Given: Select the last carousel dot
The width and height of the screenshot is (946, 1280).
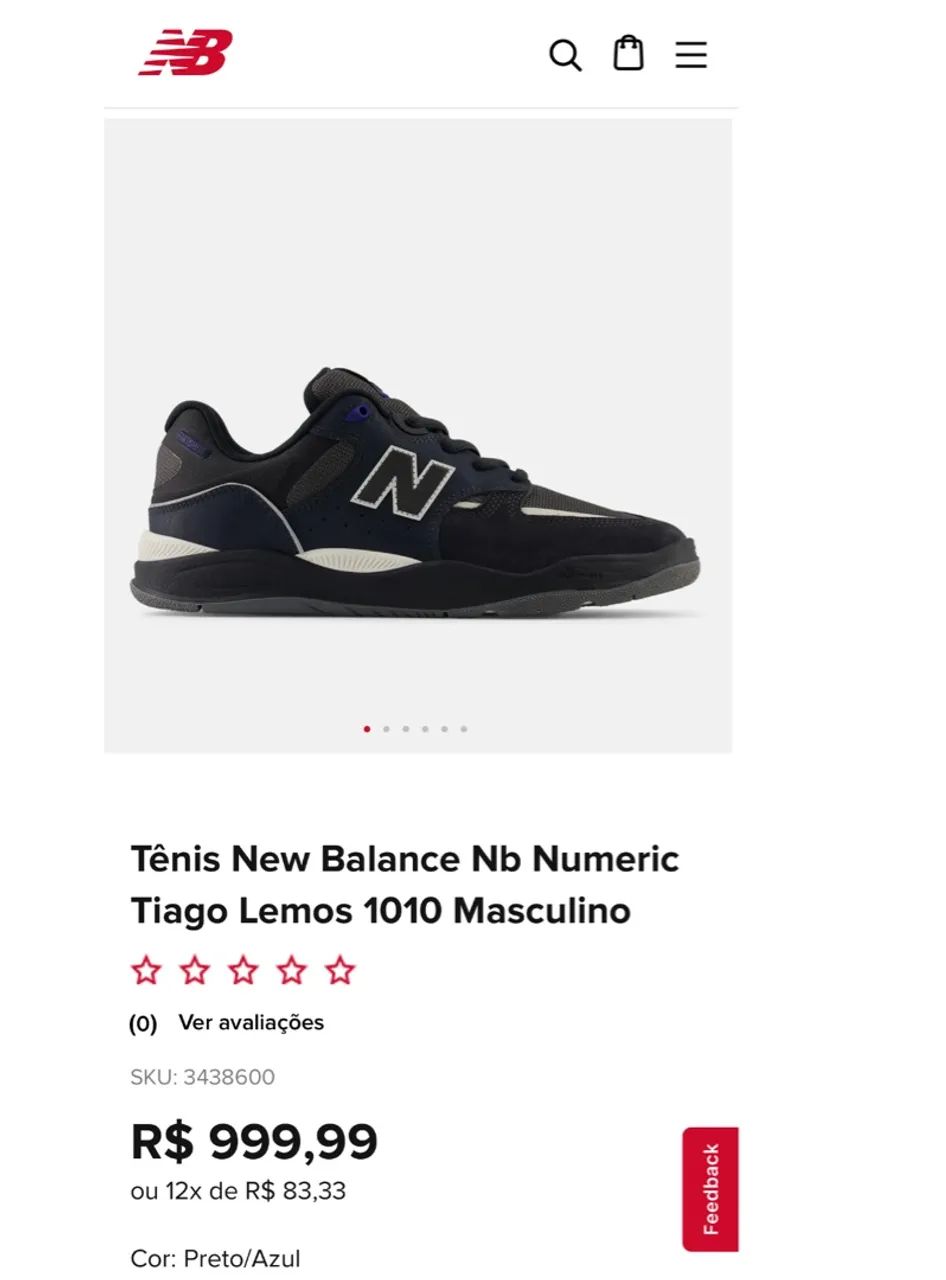Looking at the screenshot, I should (463, 729).
